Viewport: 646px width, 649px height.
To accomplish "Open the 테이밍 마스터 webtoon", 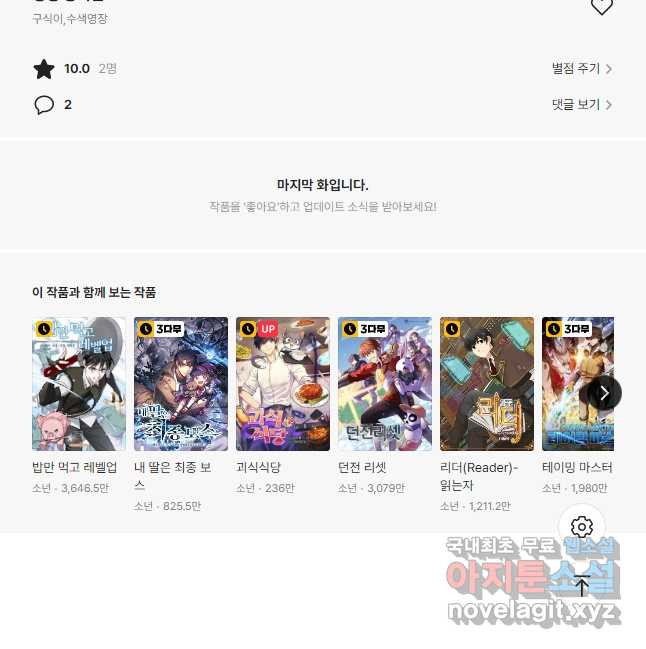I will [573, 384].
